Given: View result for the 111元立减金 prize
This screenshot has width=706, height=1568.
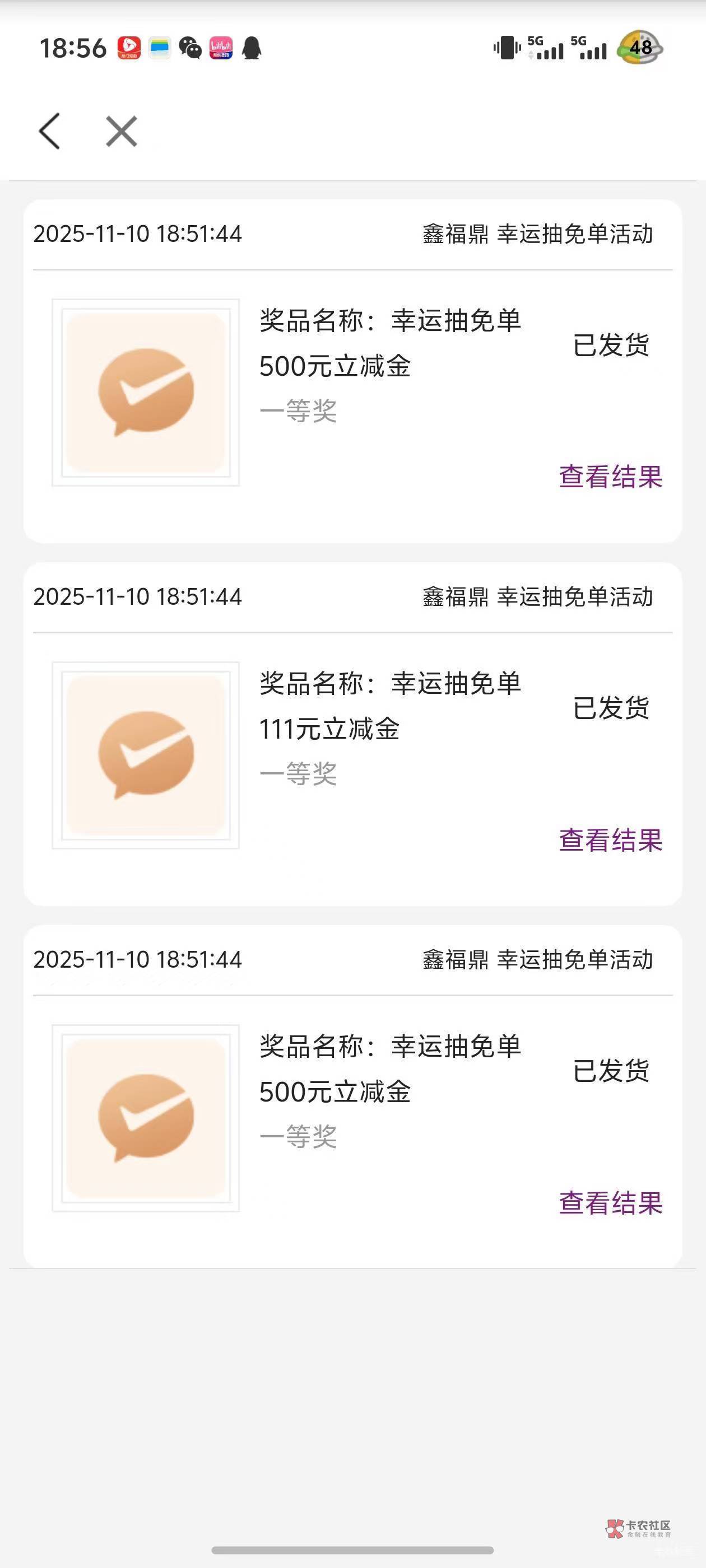Looking at the screenshot, I should [610, 840].
